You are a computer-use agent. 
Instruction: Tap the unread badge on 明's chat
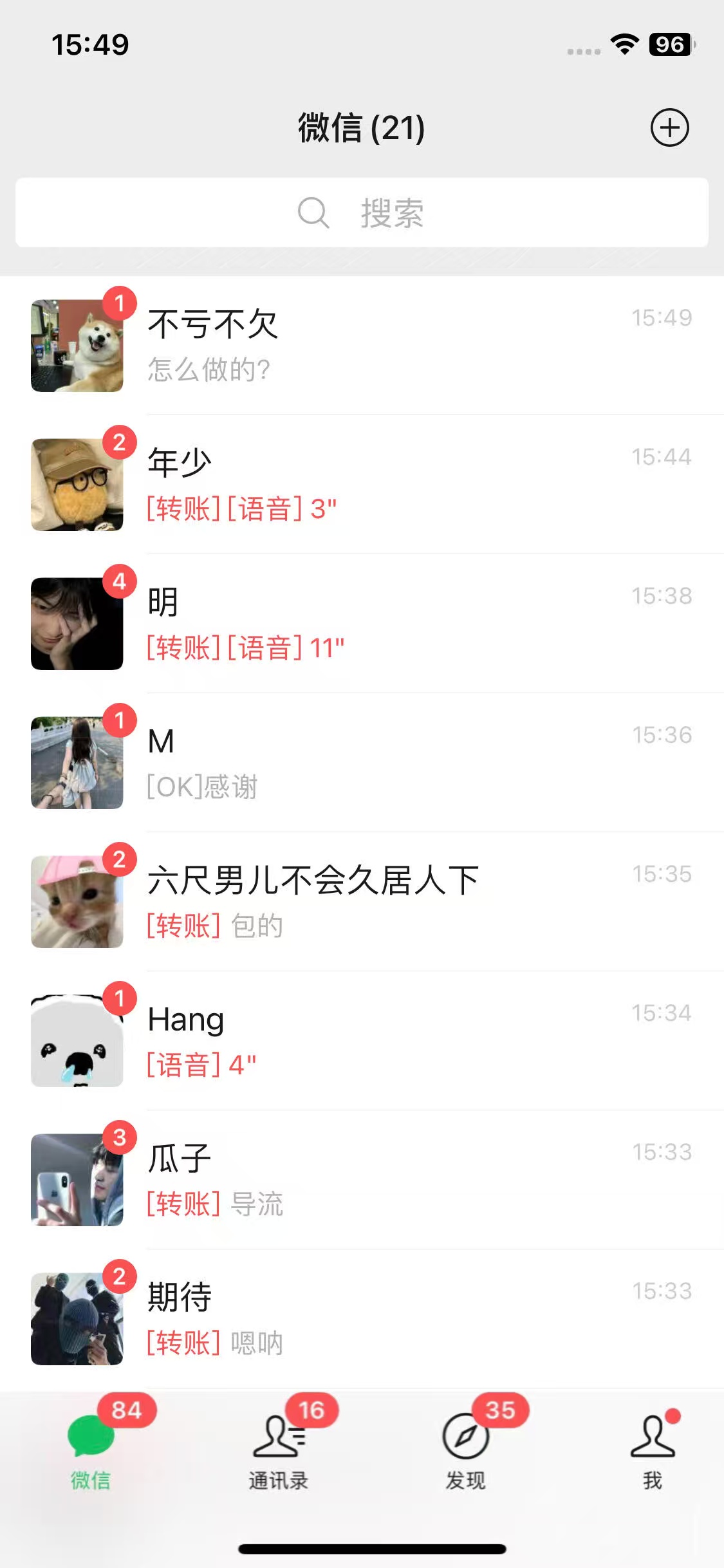point(120,581)
